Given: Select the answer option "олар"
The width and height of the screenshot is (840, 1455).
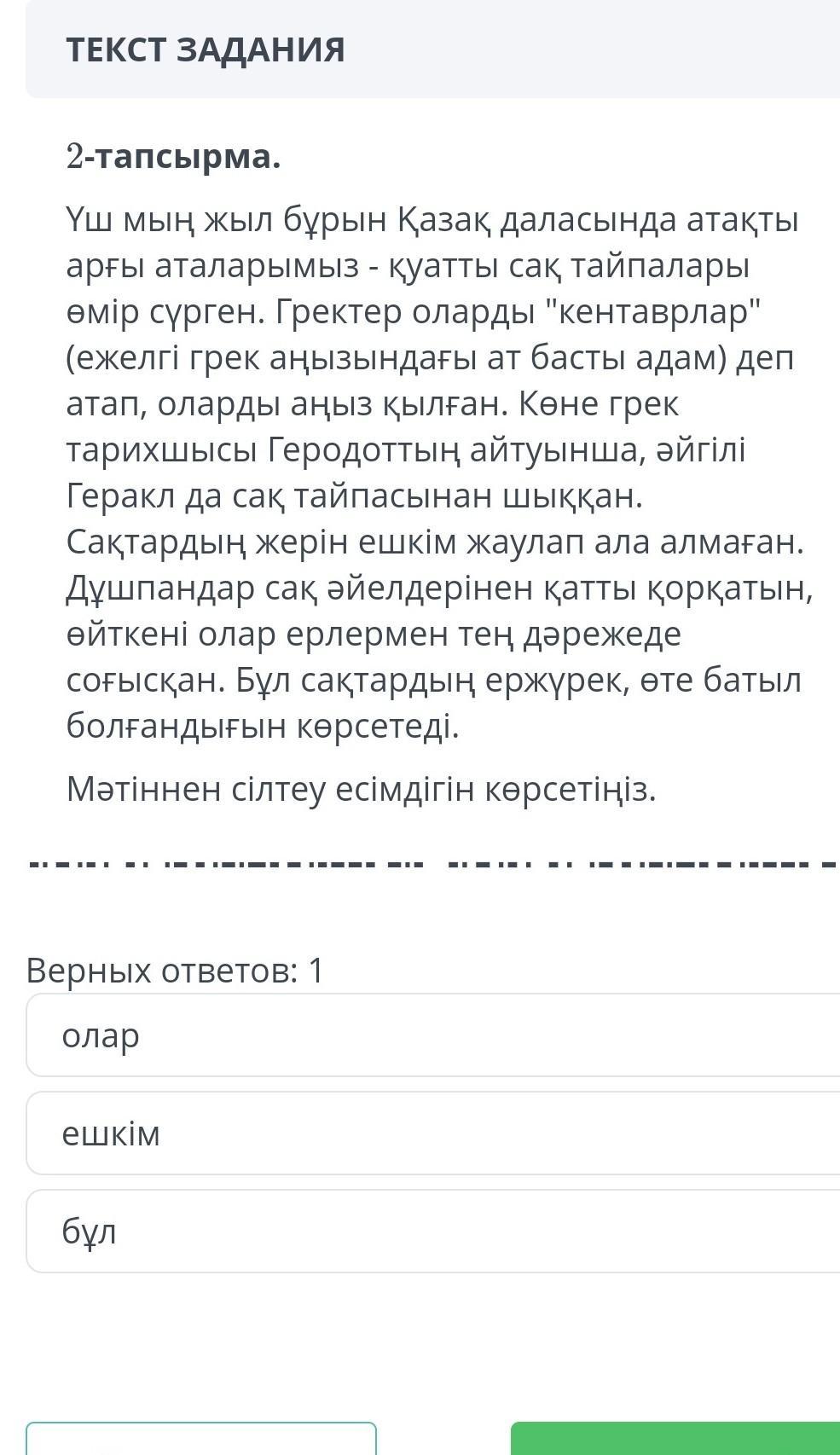Looking at the screenshot, I should [x=433, y=1035].
